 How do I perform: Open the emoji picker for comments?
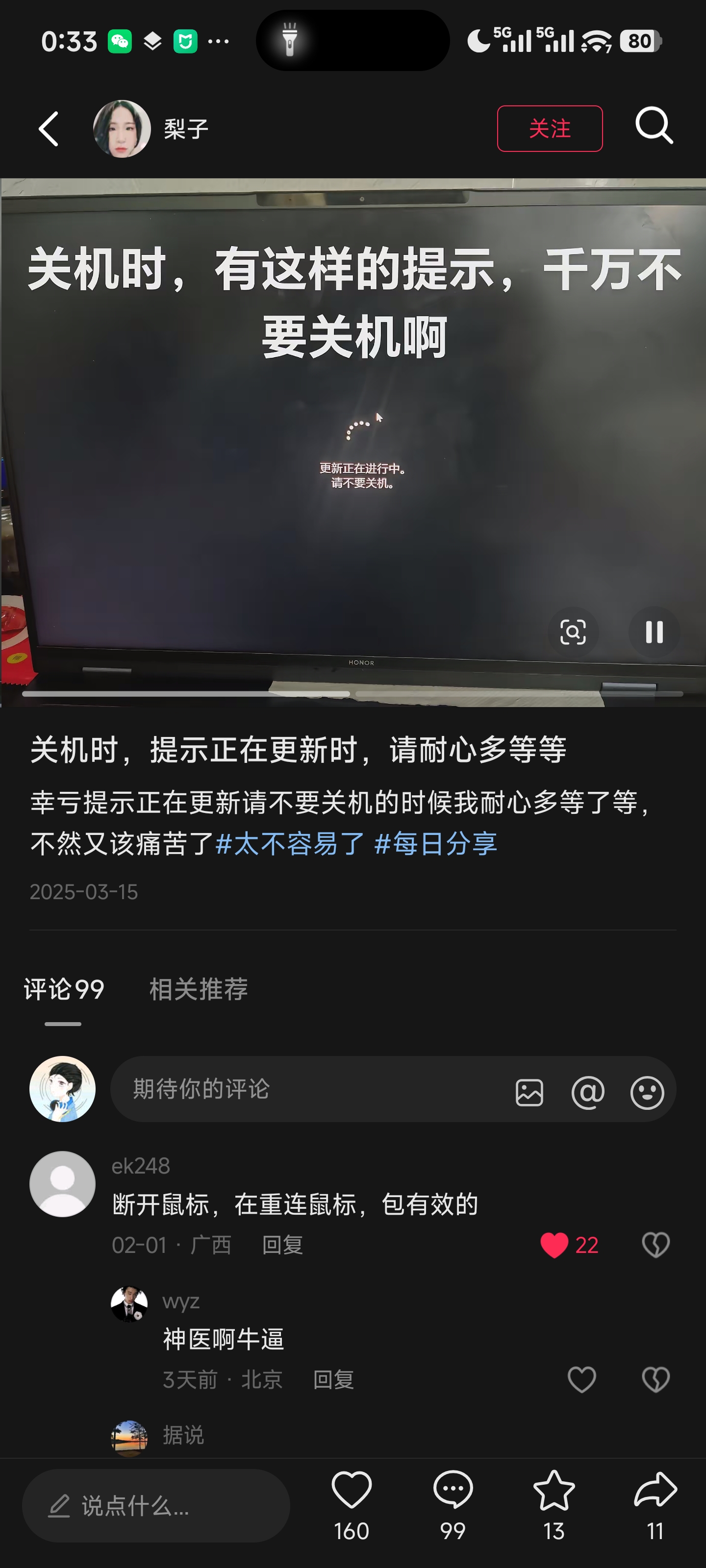pos(647,1092)
